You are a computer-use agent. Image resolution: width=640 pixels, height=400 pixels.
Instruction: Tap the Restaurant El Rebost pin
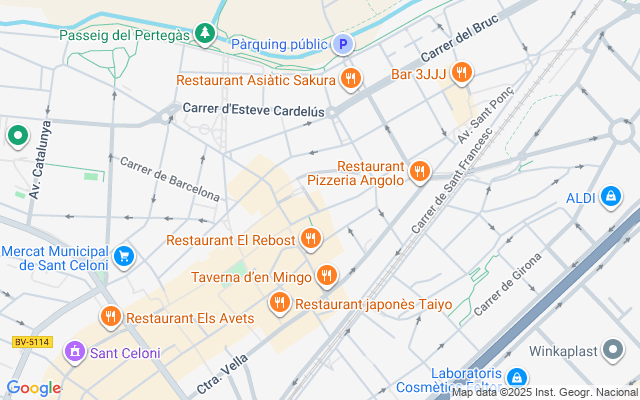311,239
